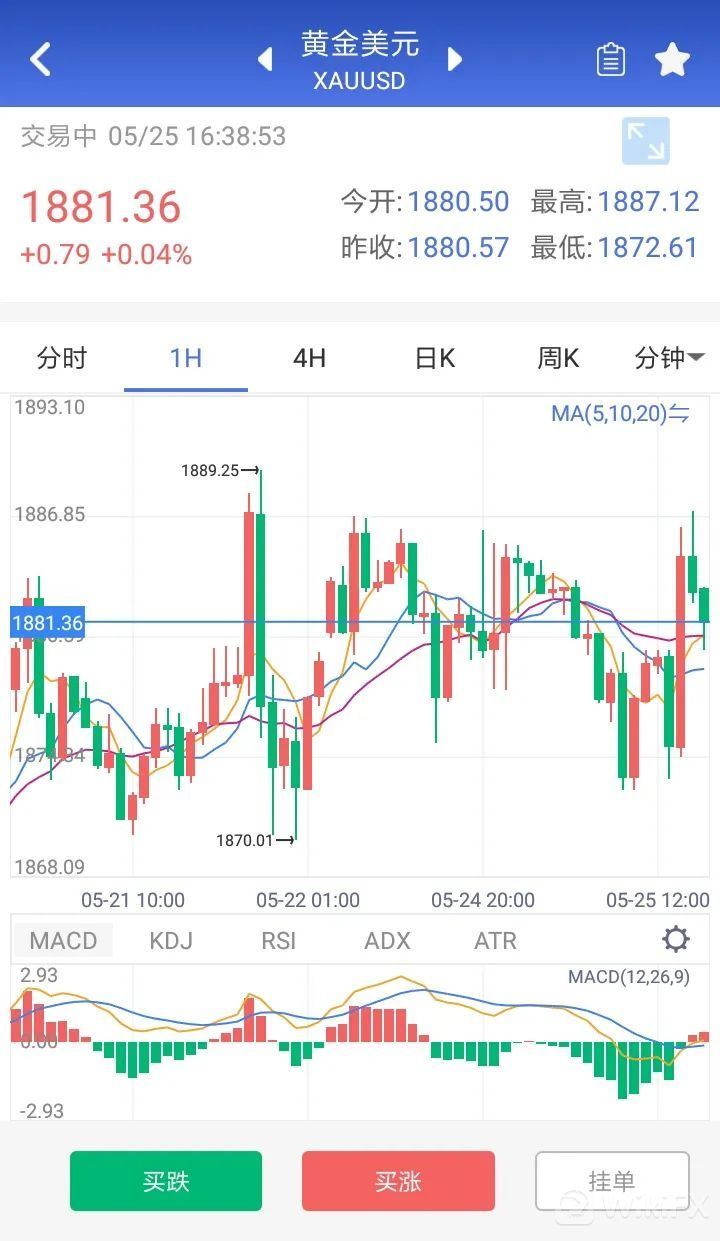Show the 4H chart tab
This screenshot has width=720, height=1241.
[x=309, y=358]
